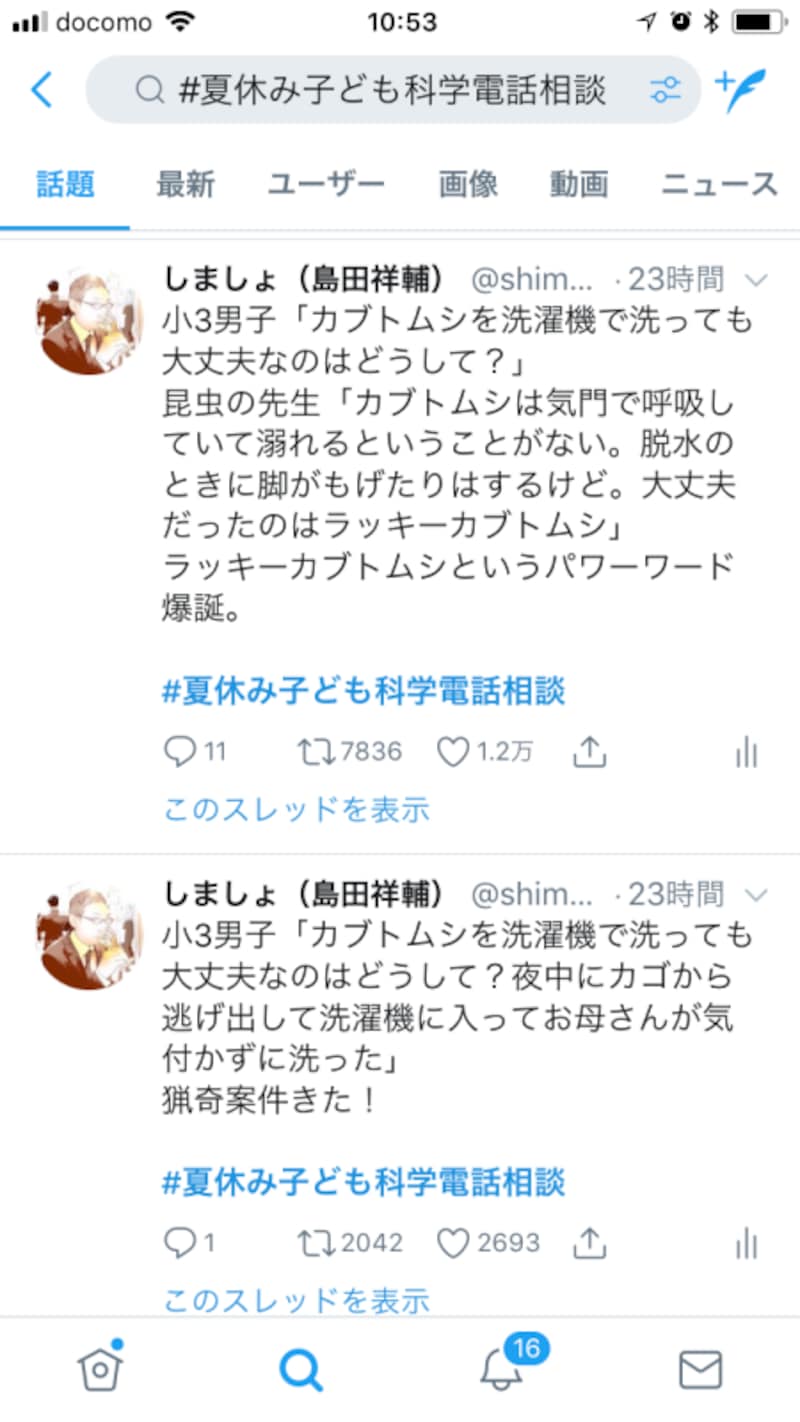Open the notifications bell with 16 badge
The width and height of the screenshot is (800, 1422).
point(502,1368)
